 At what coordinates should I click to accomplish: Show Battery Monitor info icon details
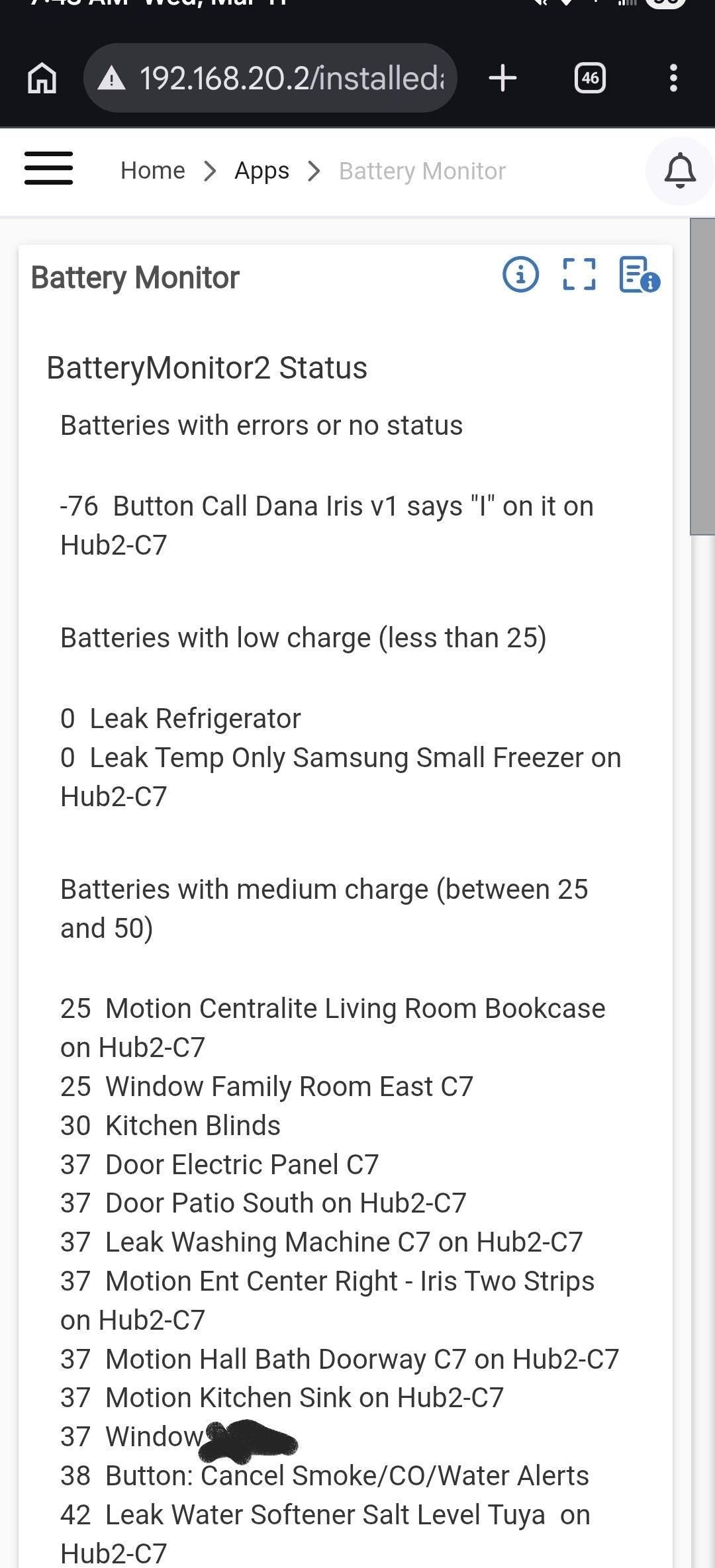pyautogui.click(x=521, y=274)
